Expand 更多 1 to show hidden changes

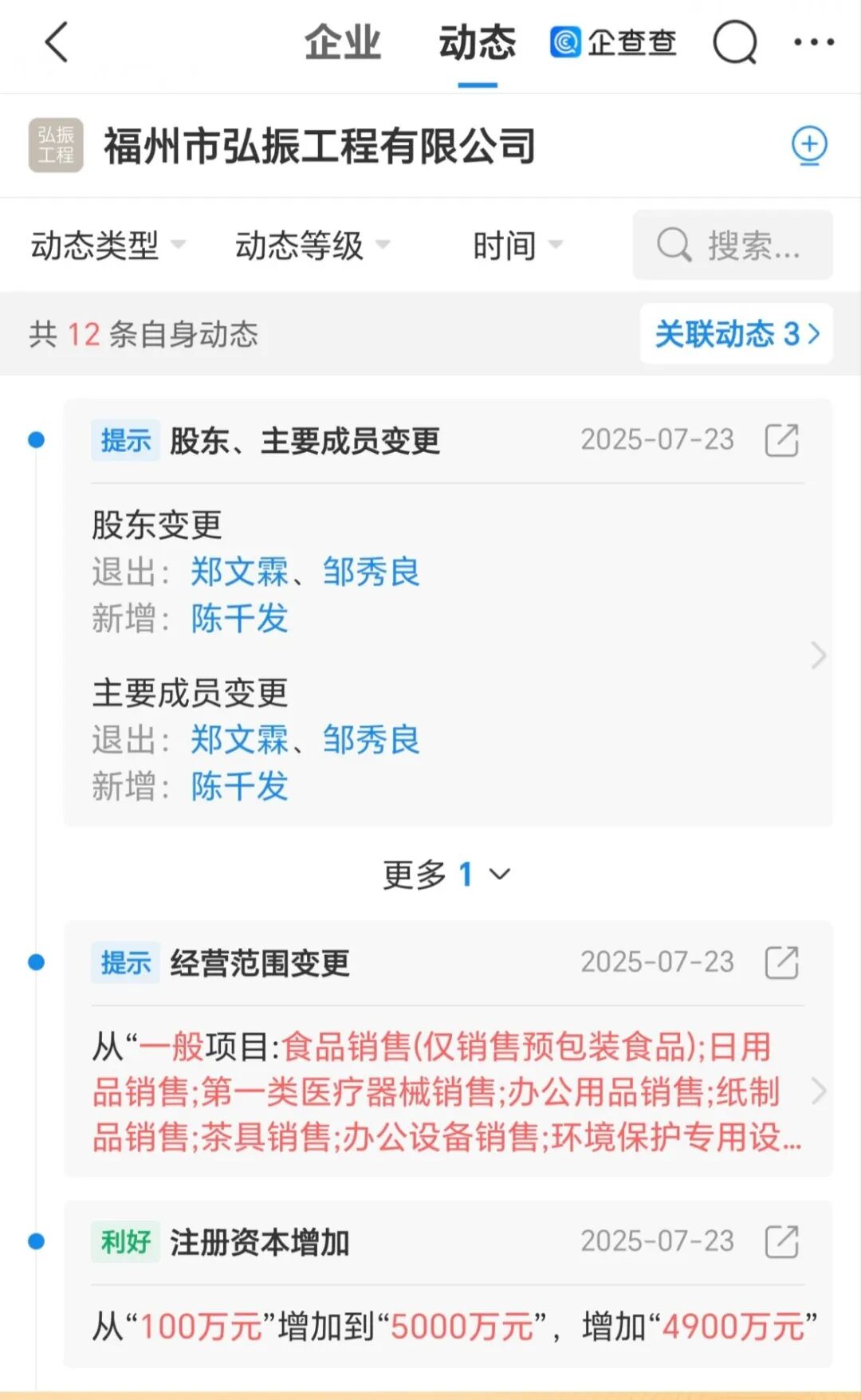(x=445, y=874)
